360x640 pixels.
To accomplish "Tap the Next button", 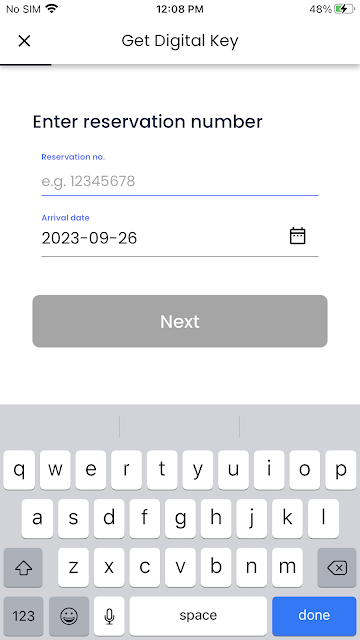I will click(x=180, y=321).
